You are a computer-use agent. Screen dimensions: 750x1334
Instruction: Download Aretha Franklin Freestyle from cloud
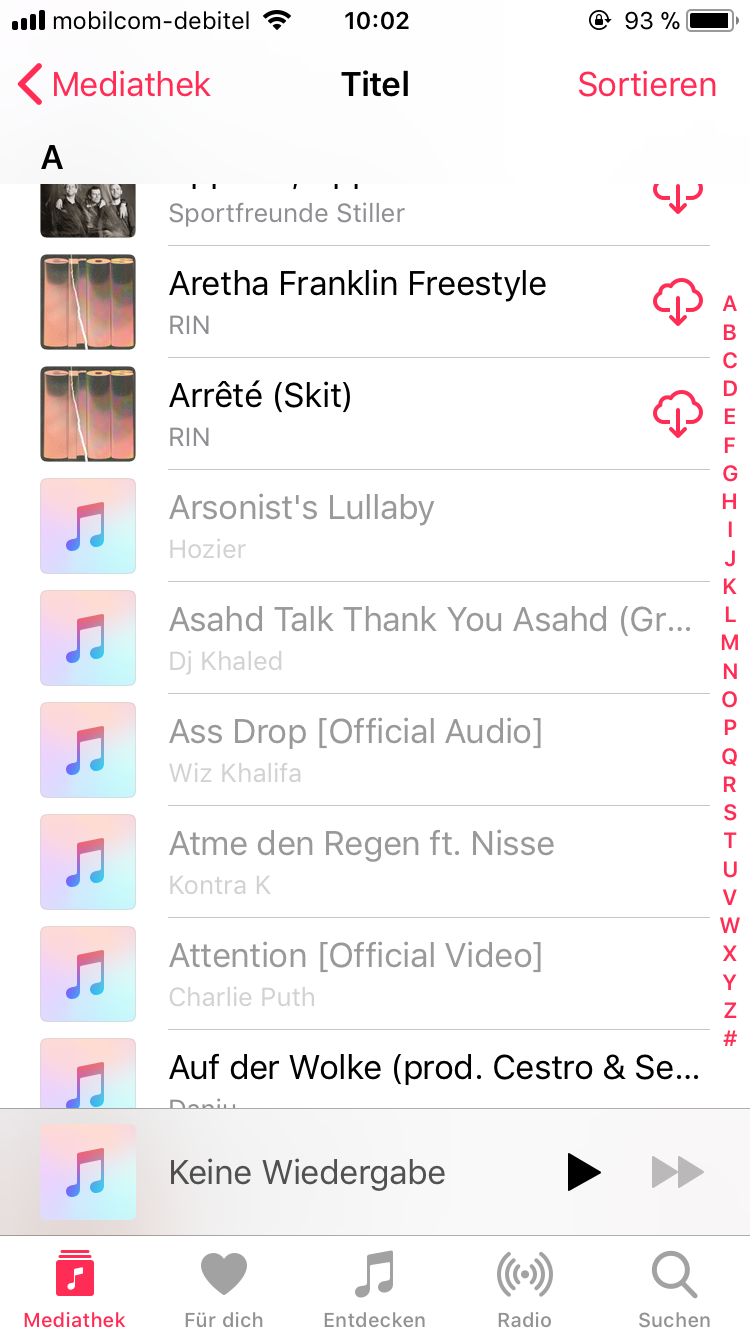[x=677, y=302]
